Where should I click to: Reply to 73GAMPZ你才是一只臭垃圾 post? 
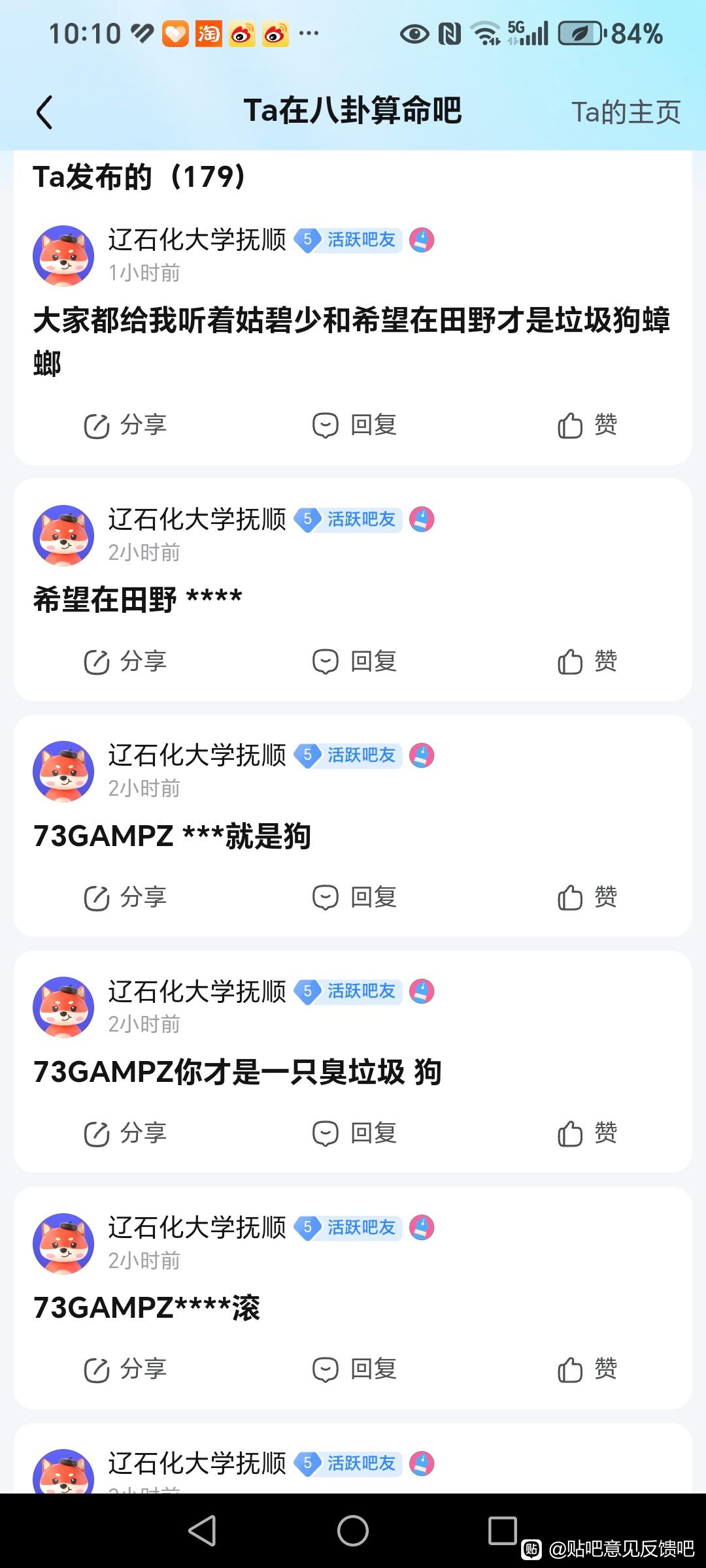click(354, 1134)
